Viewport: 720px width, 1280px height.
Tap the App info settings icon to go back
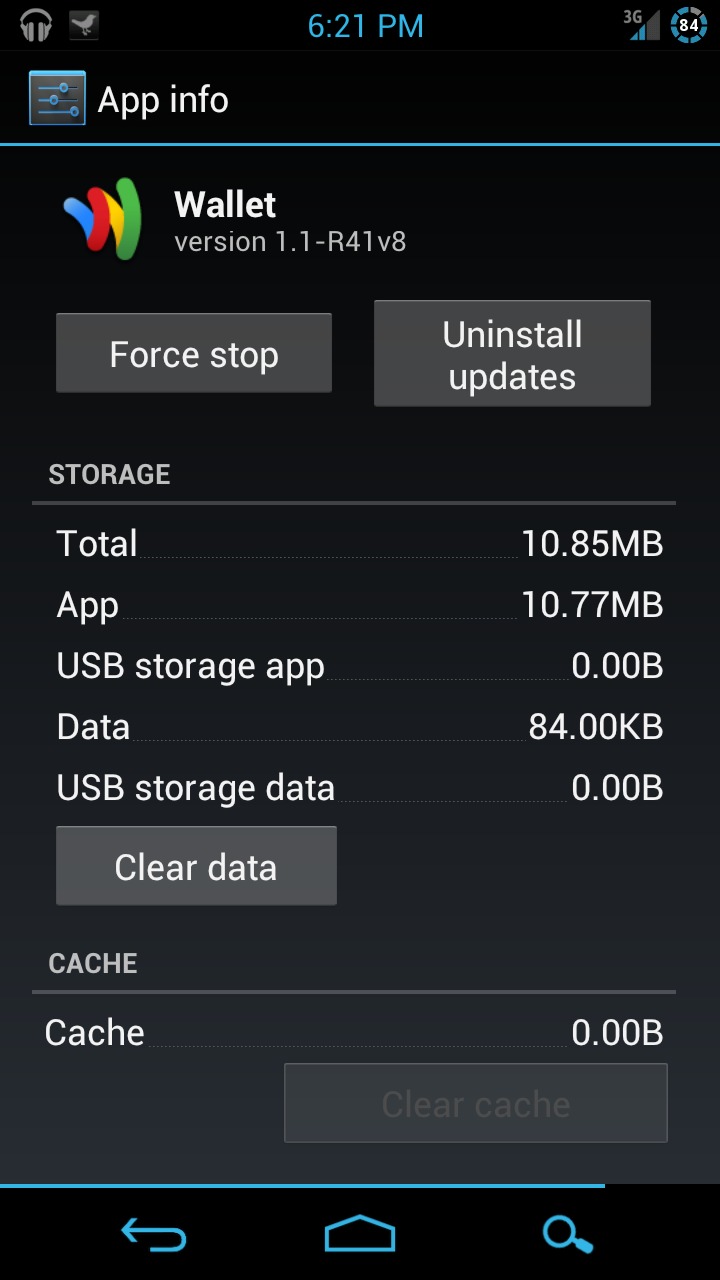pyautogui.click(x=57, y=99)
